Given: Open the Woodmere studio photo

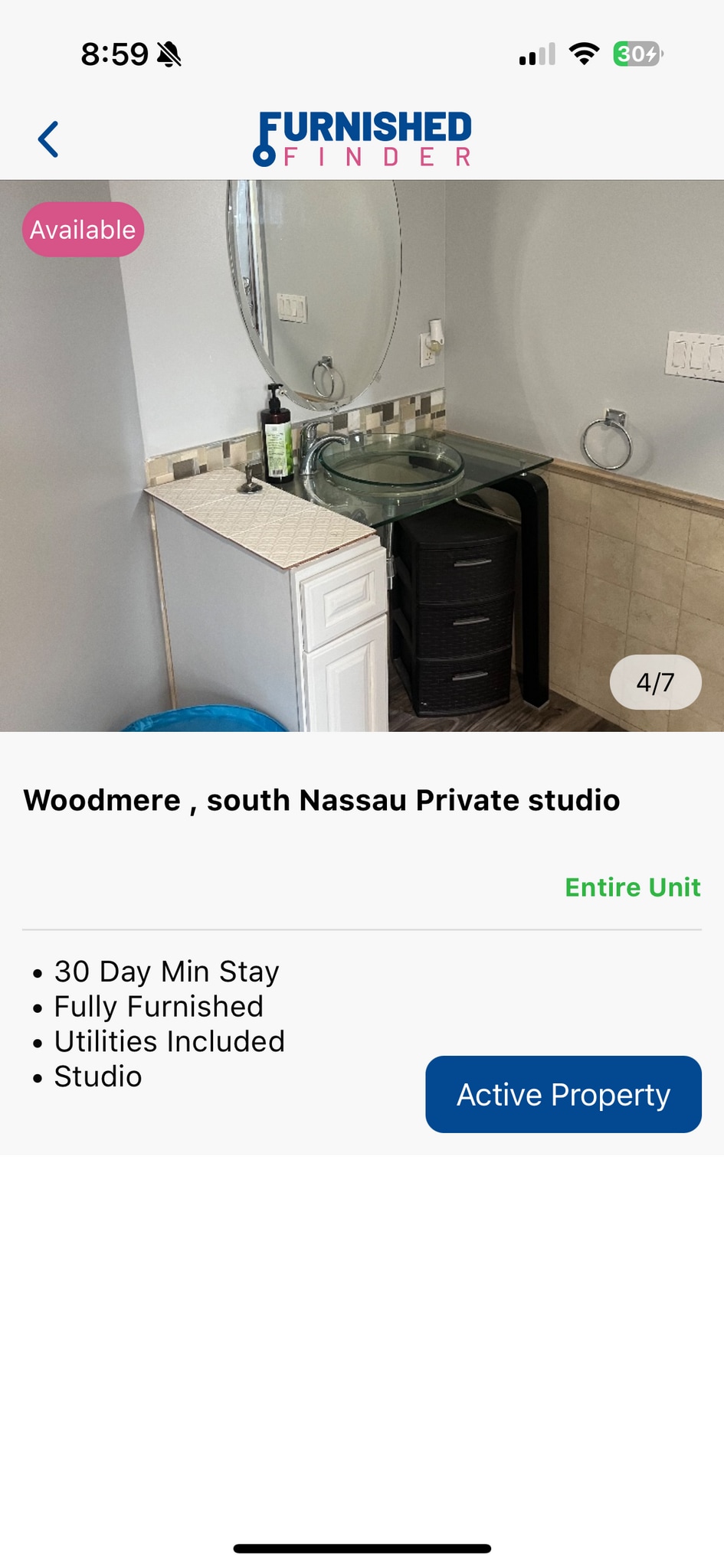Looking at the screenshot, I should (x=362, y=456).
